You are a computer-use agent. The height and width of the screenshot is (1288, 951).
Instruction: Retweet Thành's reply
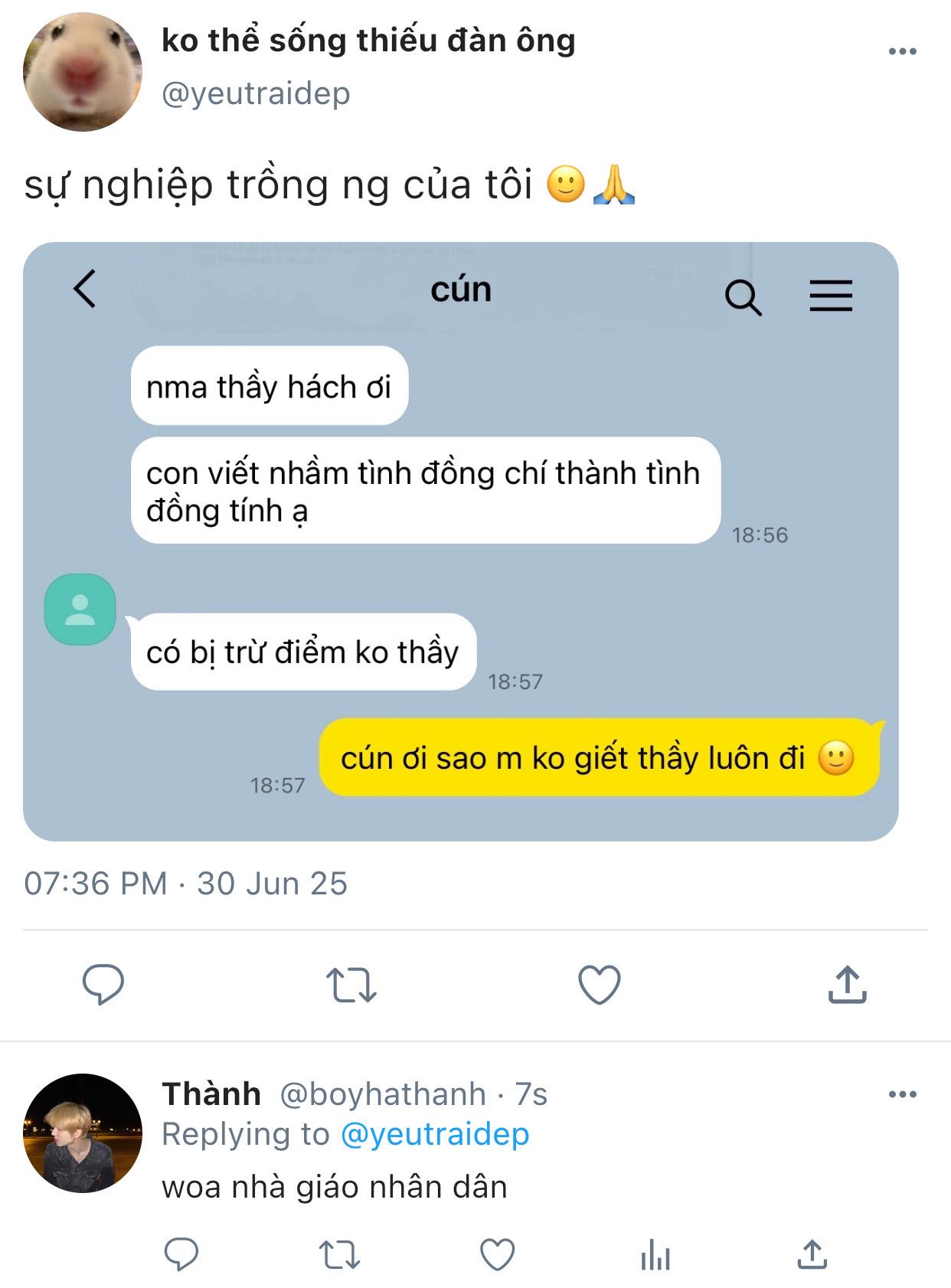339,1255
